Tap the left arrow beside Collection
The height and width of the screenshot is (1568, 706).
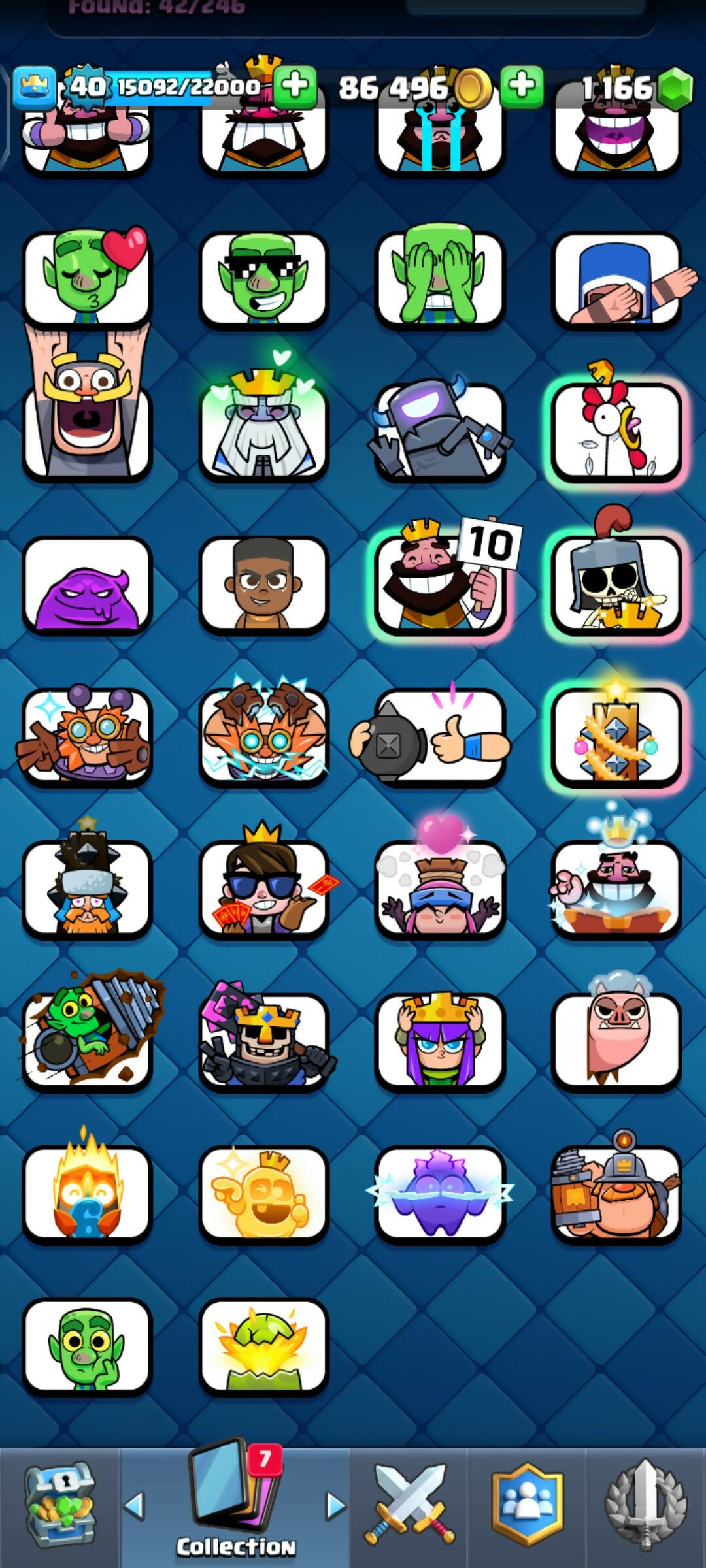point(135,1506)
